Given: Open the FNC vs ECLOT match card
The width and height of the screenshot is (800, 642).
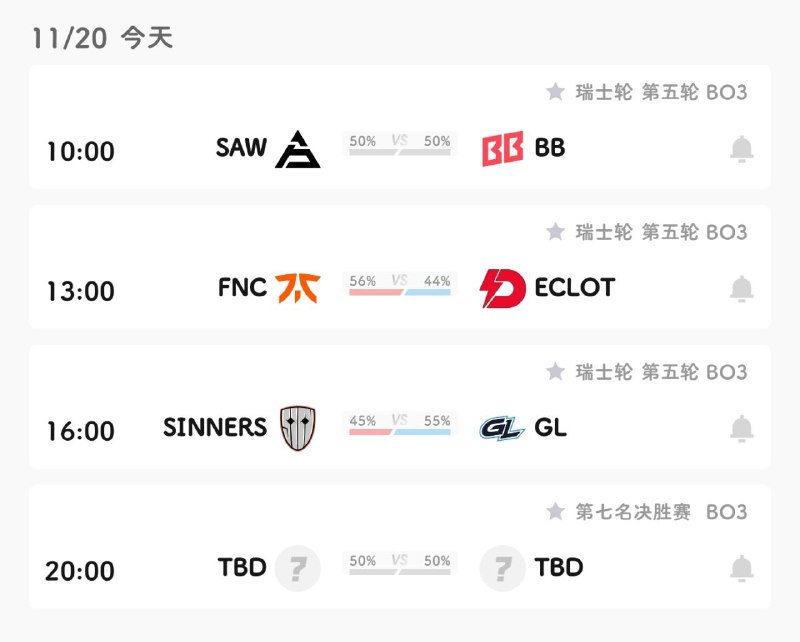Looking at the screenshot, I should [x=400, y=288].
